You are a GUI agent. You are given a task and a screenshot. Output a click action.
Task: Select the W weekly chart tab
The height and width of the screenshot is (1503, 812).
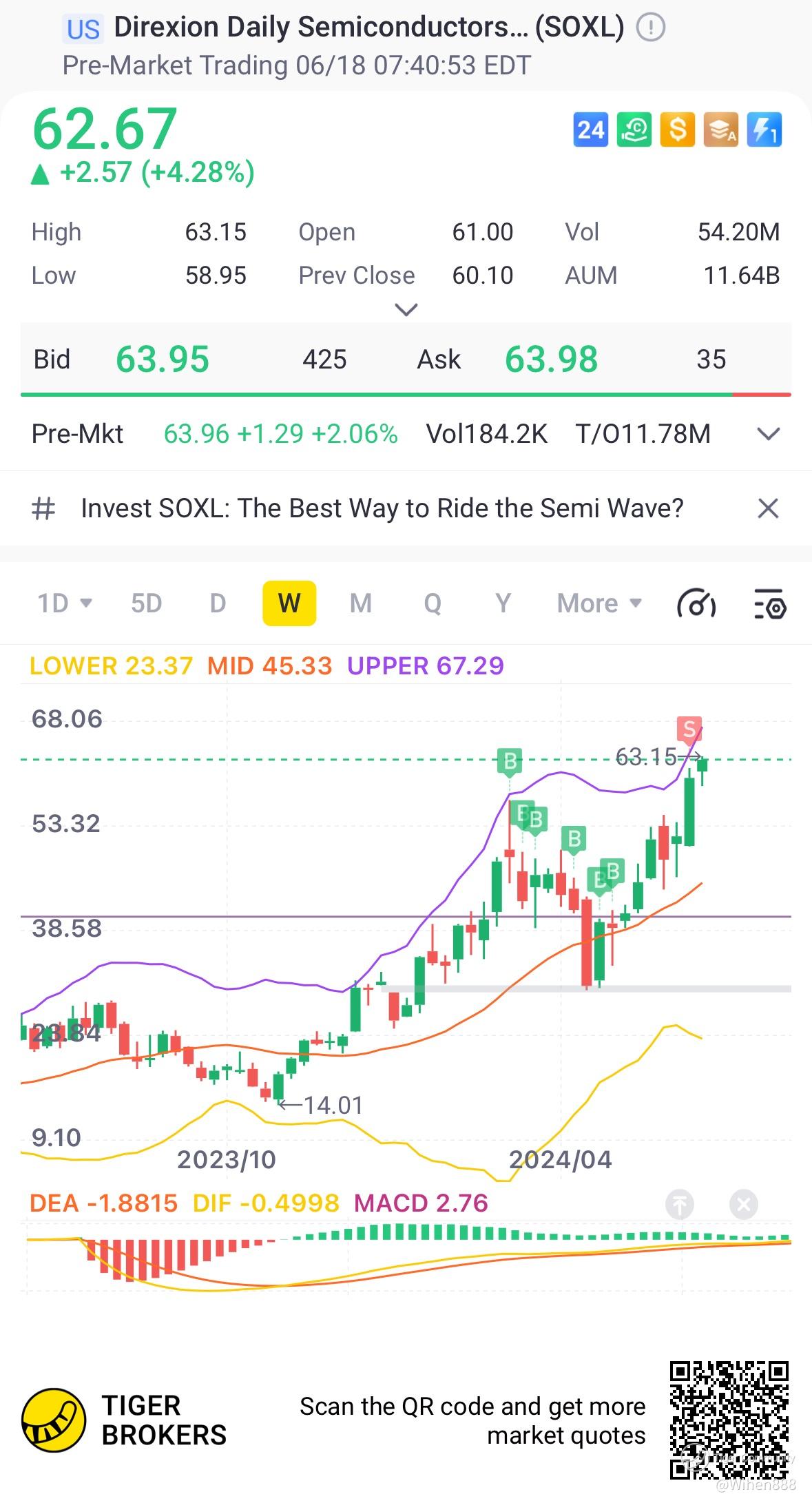tap(289, 603)
